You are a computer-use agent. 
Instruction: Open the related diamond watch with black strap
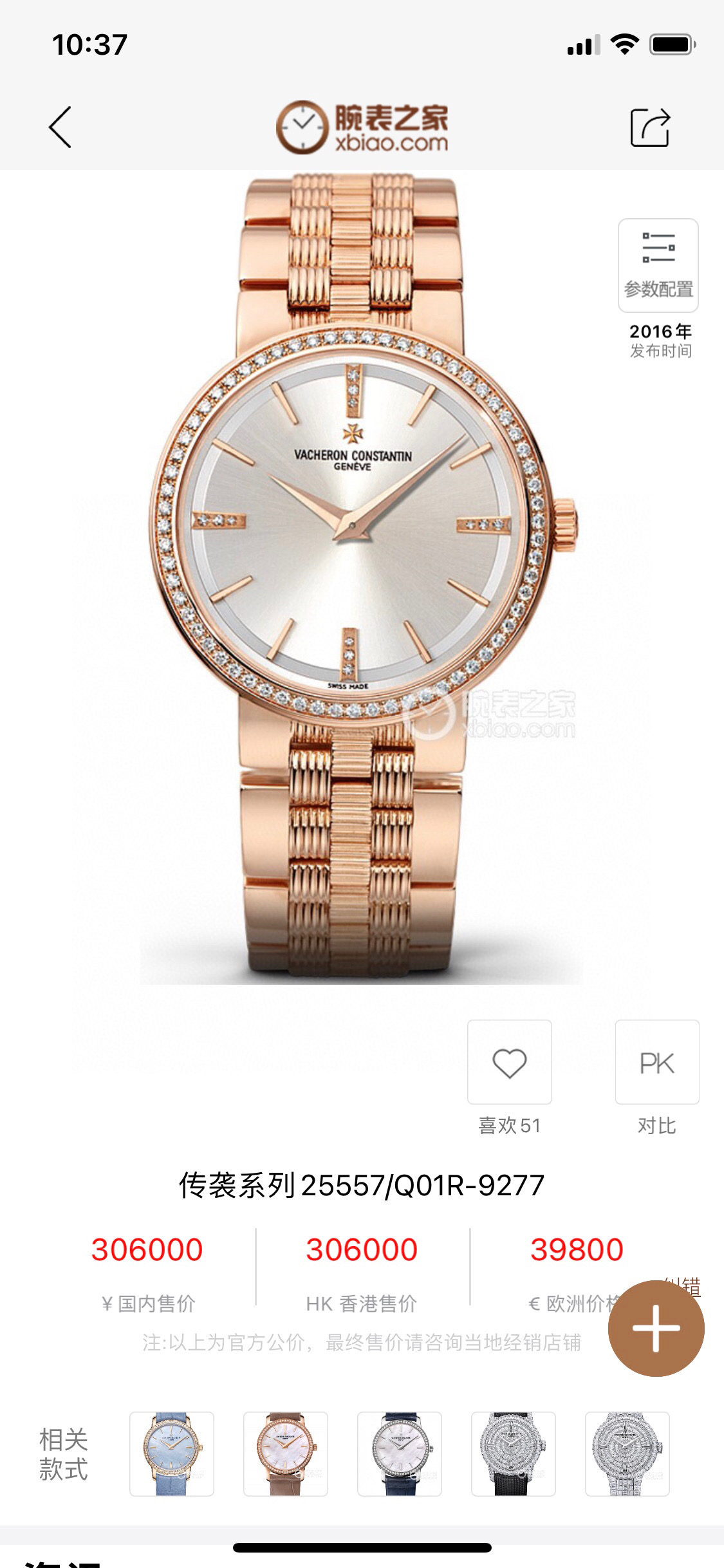tap(514, 1453)
